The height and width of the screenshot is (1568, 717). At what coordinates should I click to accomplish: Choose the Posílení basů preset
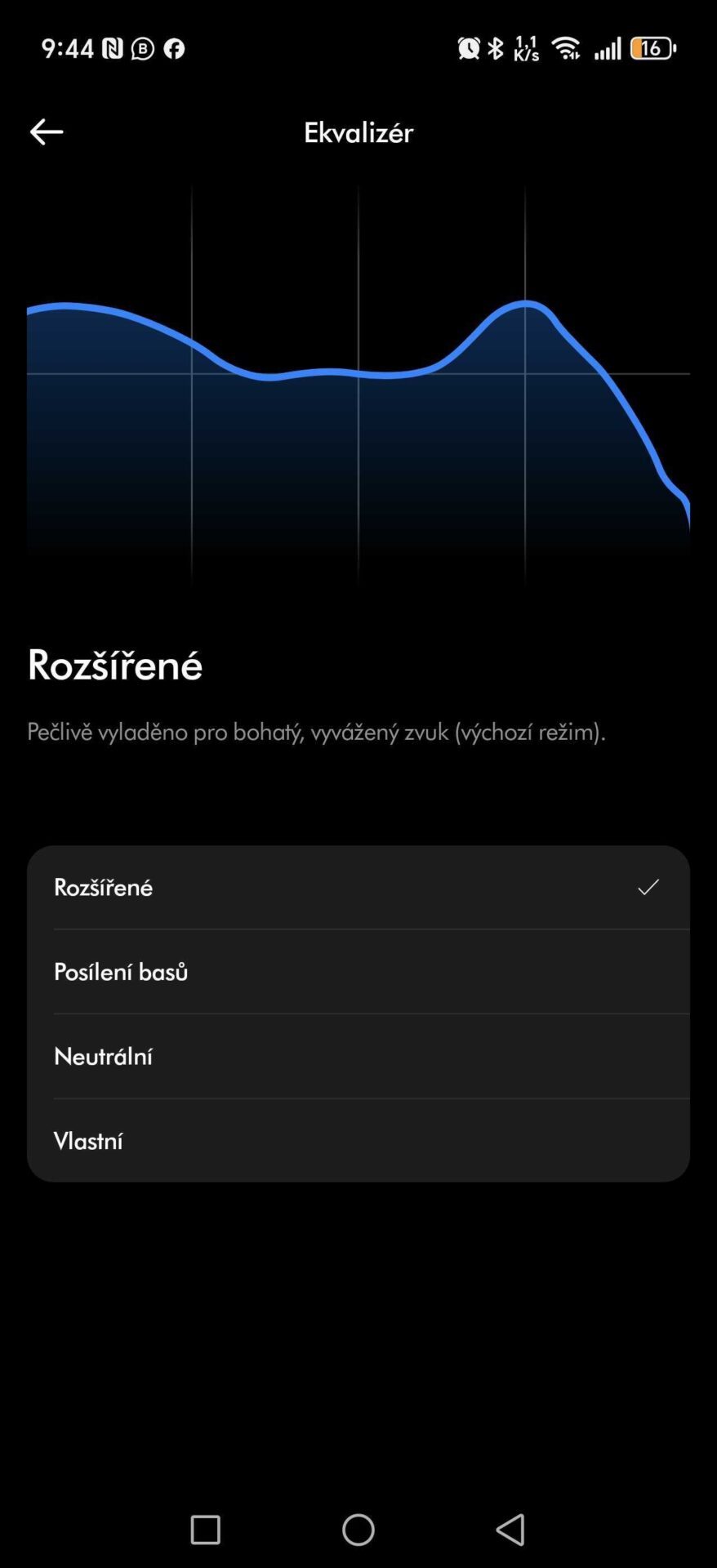(x=358, y=972)
